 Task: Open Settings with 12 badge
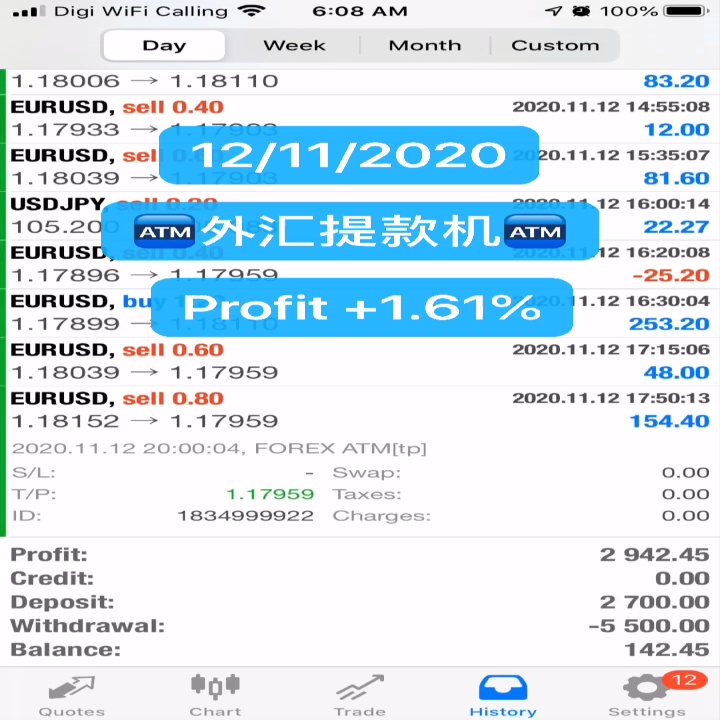coord(647,695)
